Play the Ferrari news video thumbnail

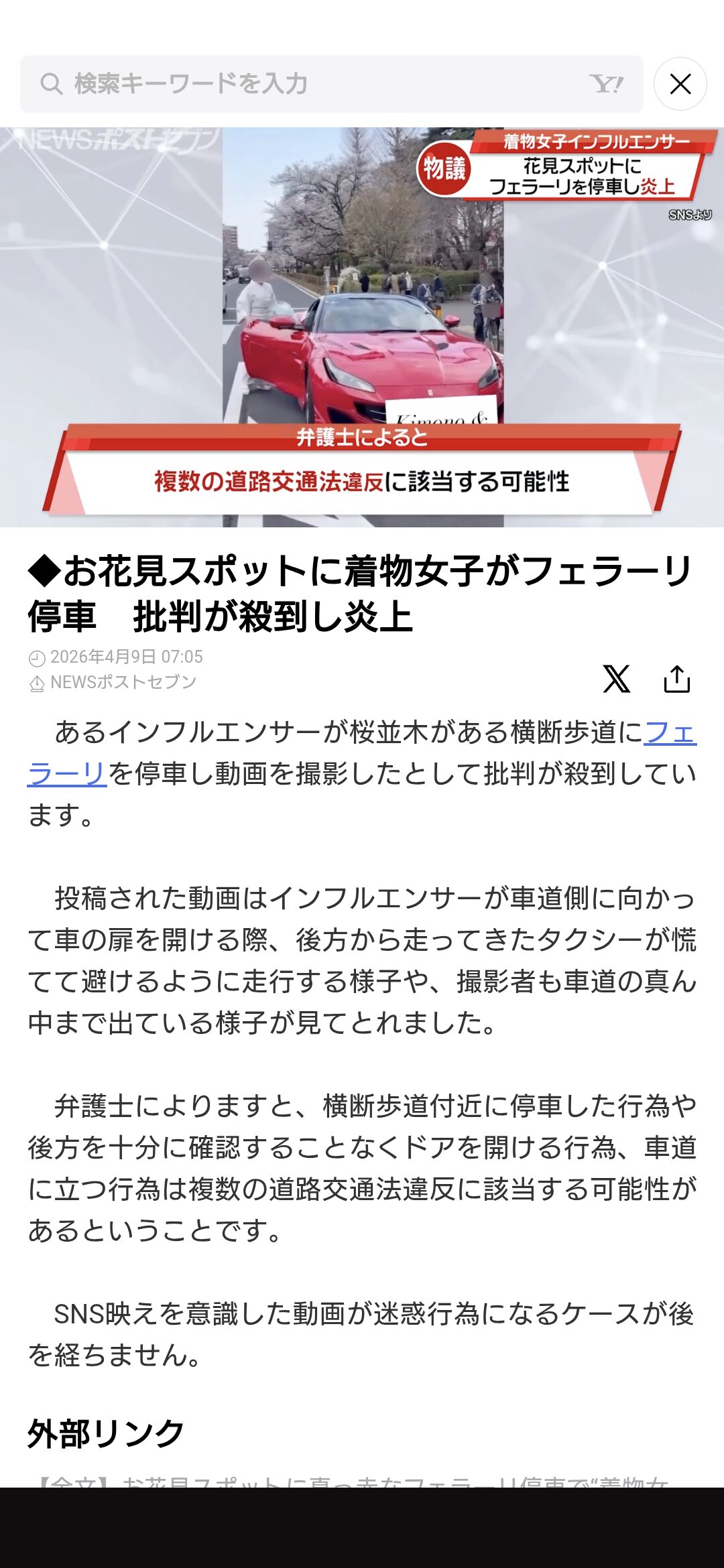[x=362, y=327]
